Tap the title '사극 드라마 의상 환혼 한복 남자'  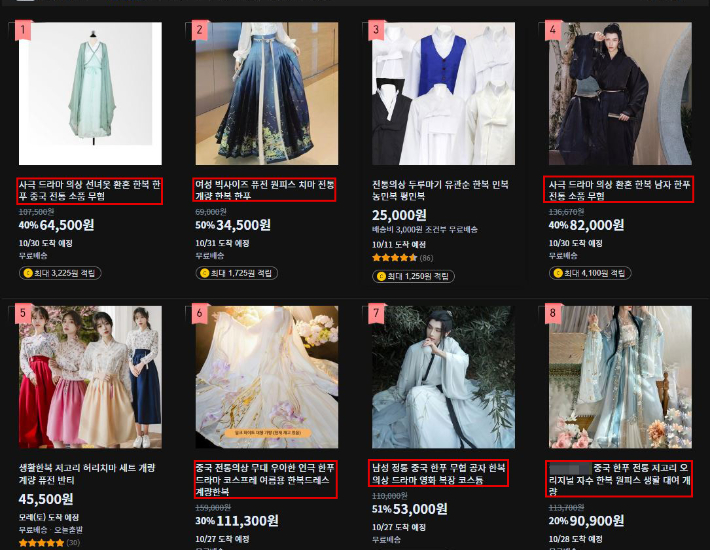coord(619,190)
